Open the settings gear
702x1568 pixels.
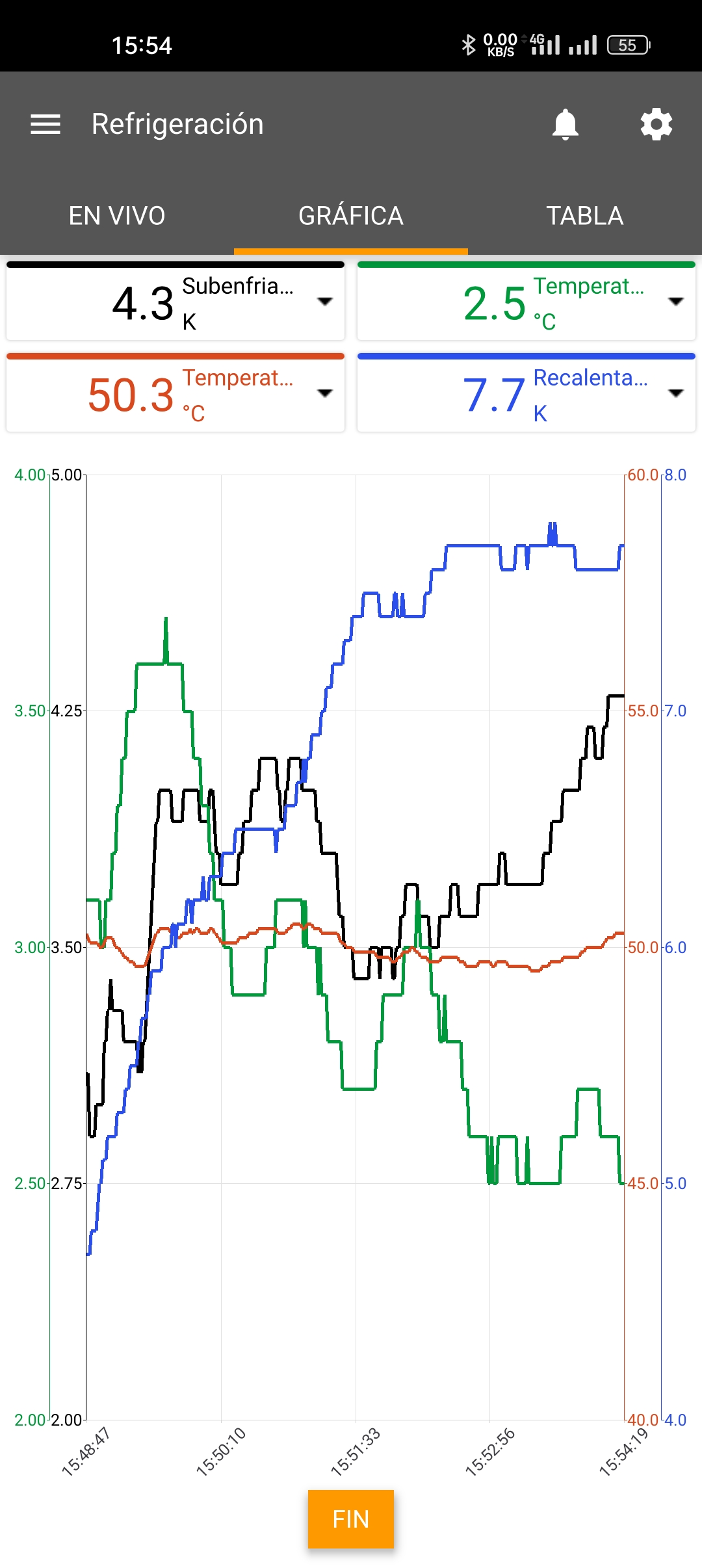[x=656, y=124]
